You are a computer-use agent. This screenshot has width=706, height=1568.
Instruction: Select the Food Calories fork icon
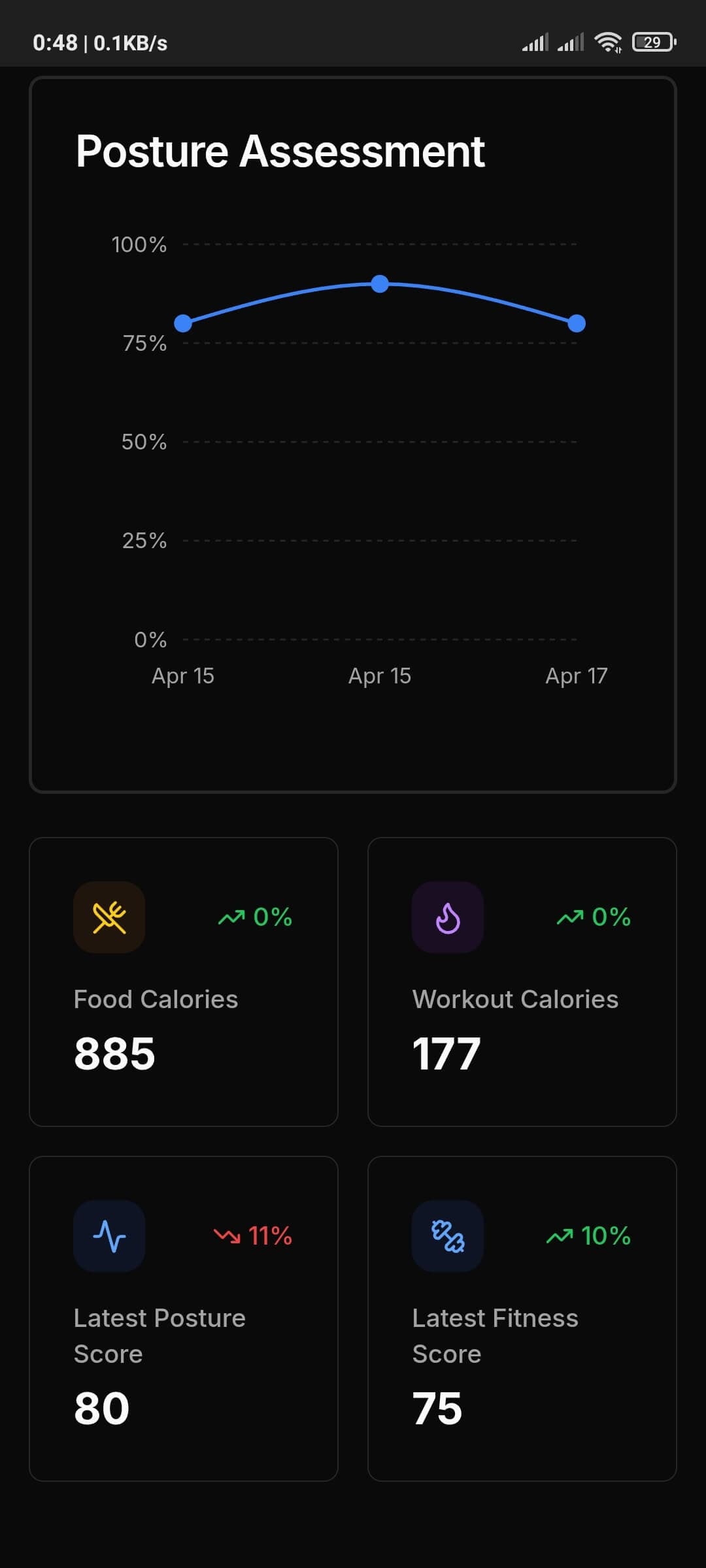[x=109, y=917]
